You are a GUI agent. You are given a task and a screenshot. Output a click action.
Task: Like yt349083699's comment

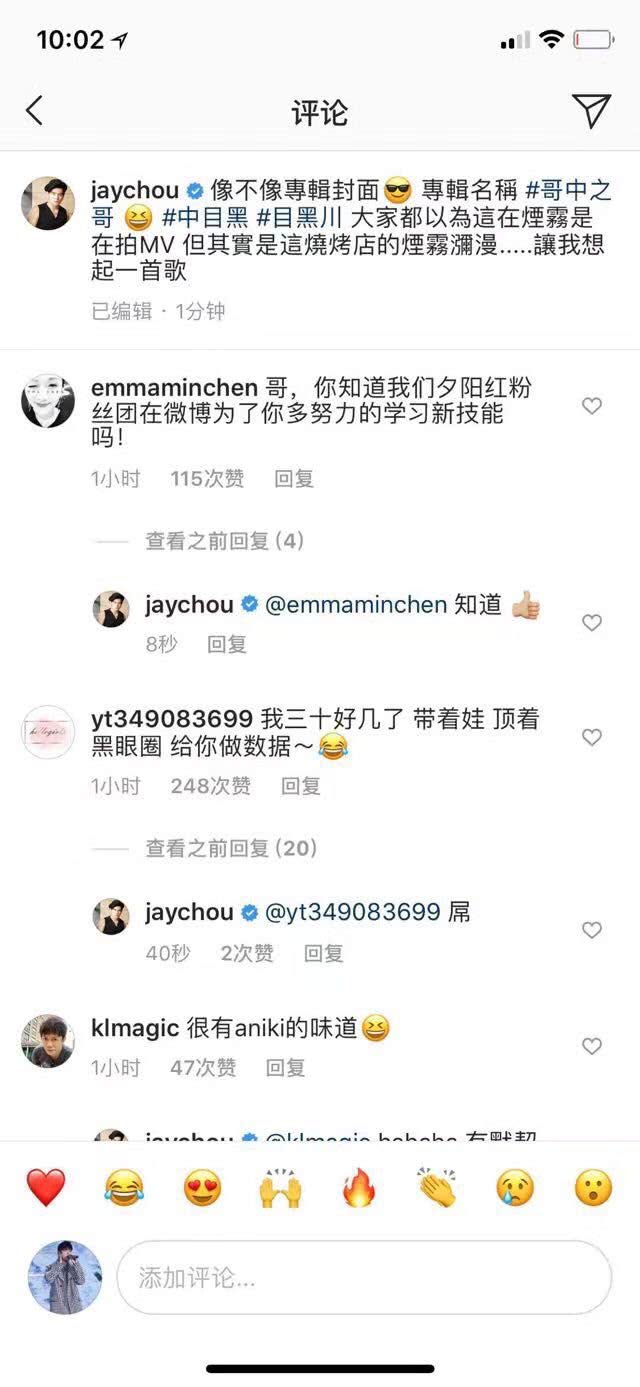(x=592, y=737)
